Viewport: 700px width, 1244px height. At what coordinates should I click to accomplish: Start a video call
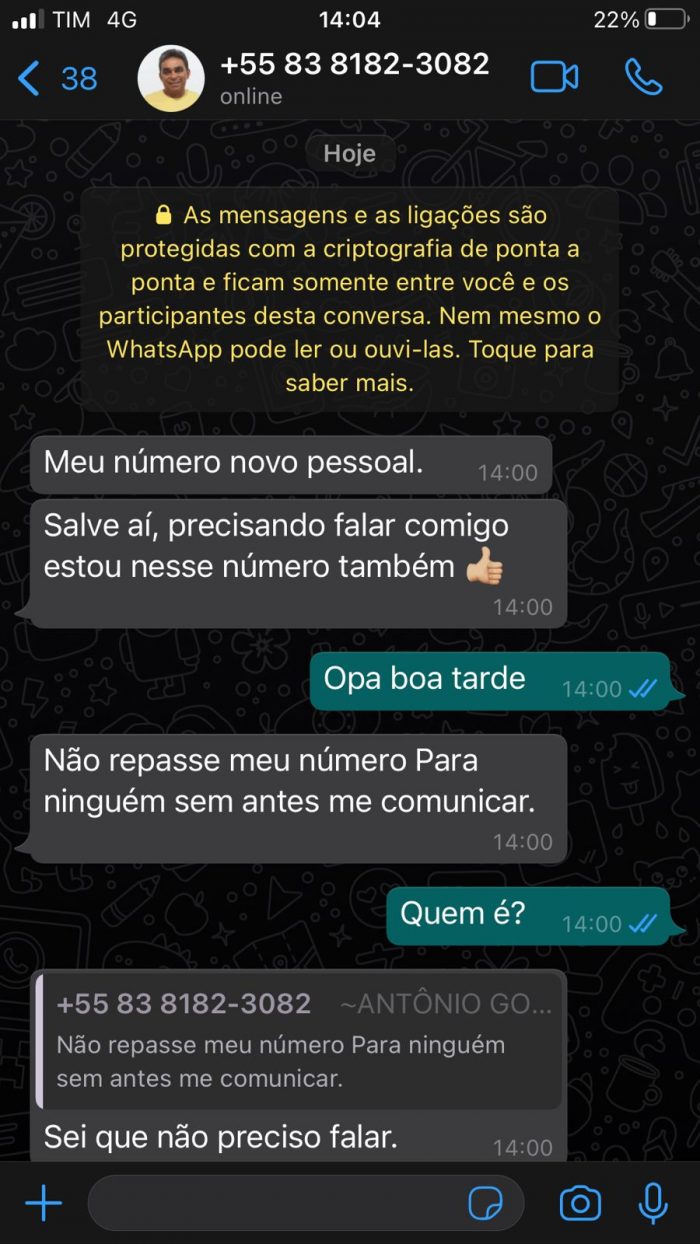[x=554, y=77]
